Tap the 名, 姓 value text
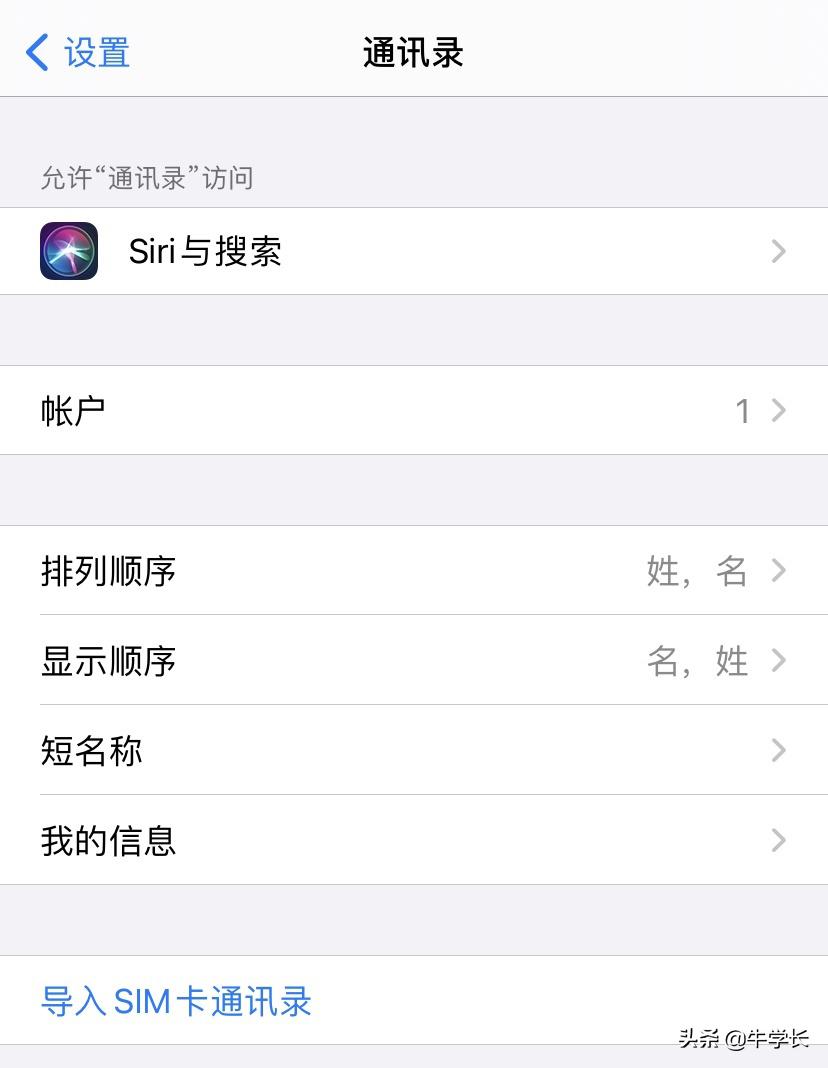Screen dimensions: 828x1068 coord(697,661)
